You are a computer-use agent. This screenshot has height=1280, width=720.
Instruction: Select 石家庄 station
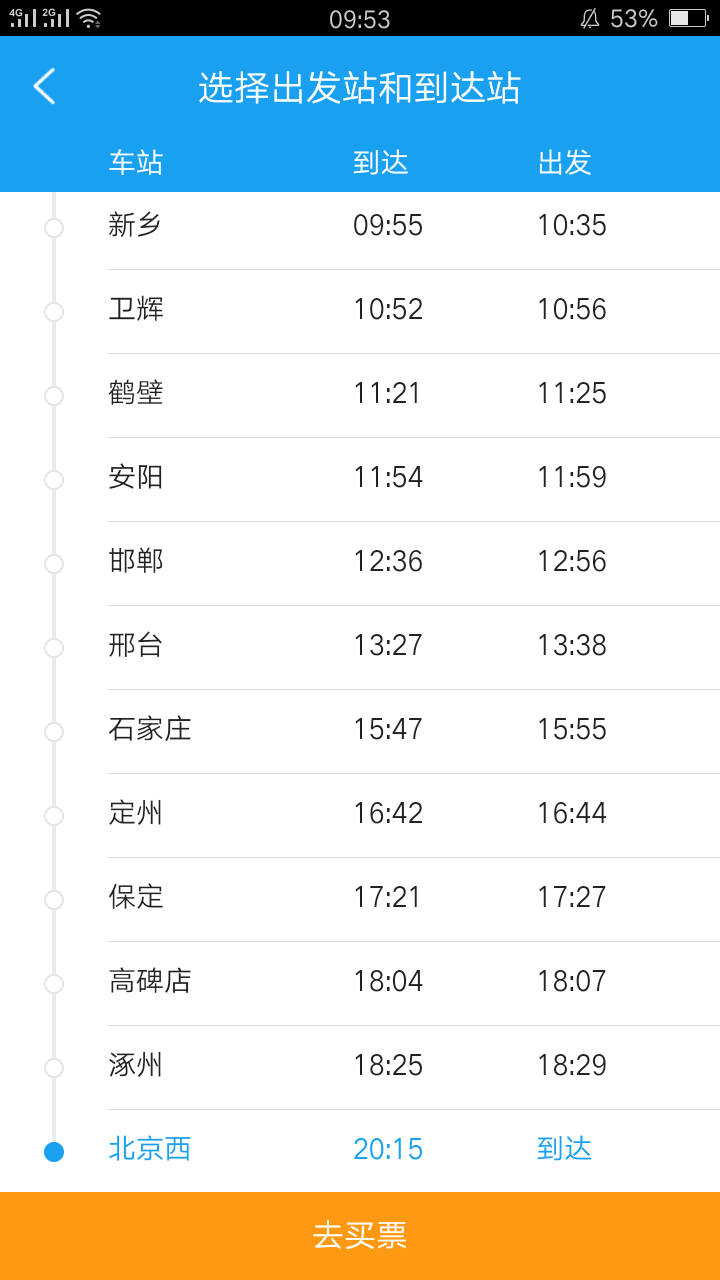360,731
